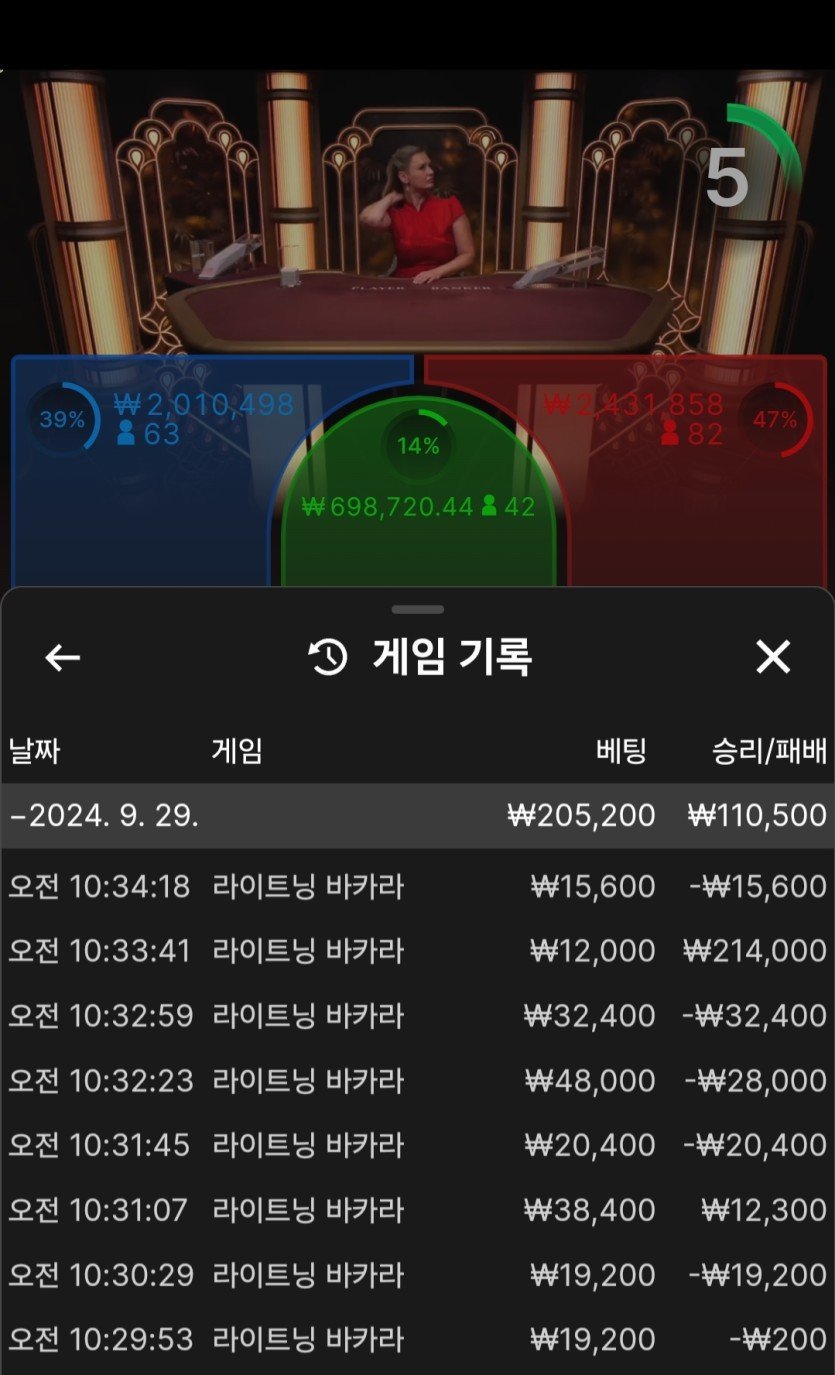Image resolution: width=835 pixels, height=1375 pixels.
Task: Open the 오전 10:31:45 game record
Action: click(417, 1145)
